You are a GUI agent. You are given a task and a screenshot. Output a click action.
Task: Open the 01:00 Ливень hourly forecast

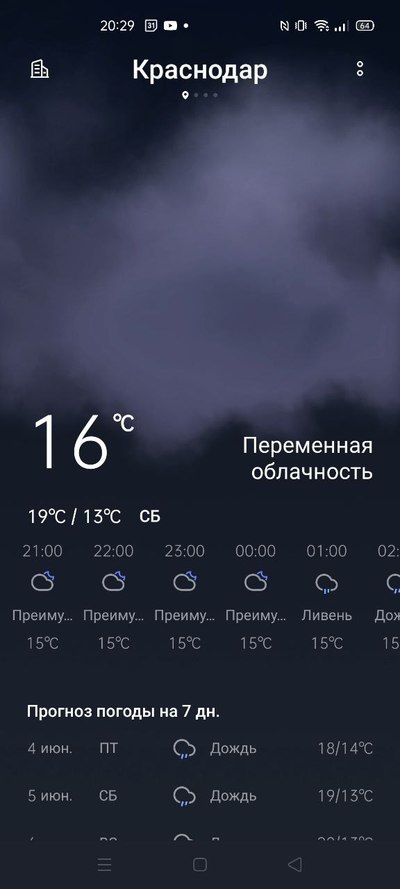(x=327, y=597)
